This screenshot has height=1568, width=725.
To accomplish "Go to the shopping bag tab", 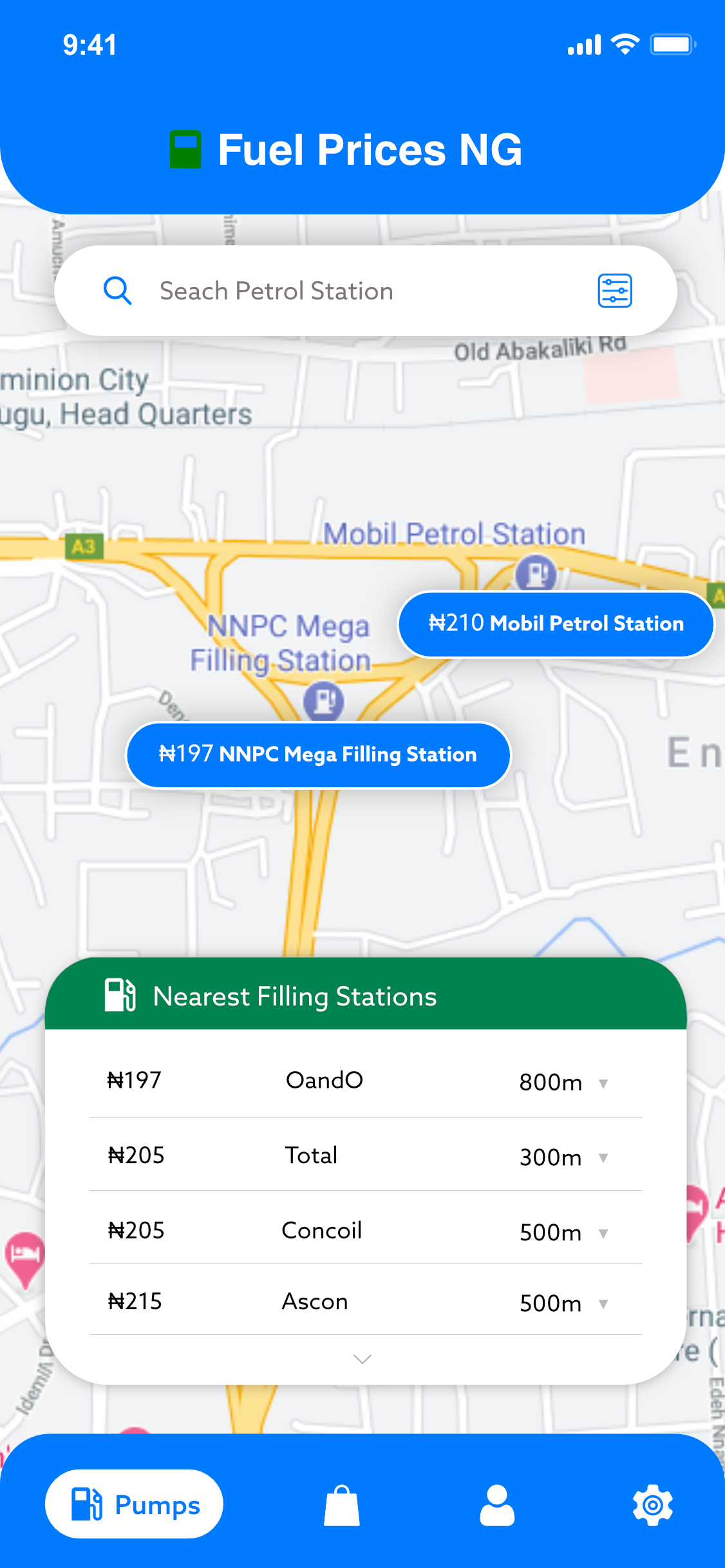I will (341, 1505).
